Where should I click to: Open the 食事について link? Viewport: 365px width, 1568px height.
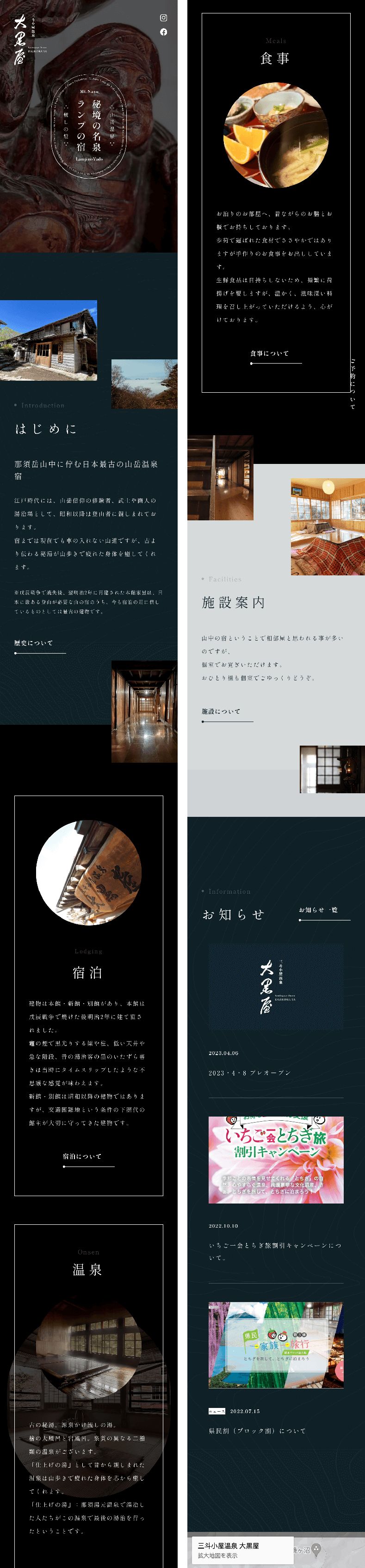[270, 354]
